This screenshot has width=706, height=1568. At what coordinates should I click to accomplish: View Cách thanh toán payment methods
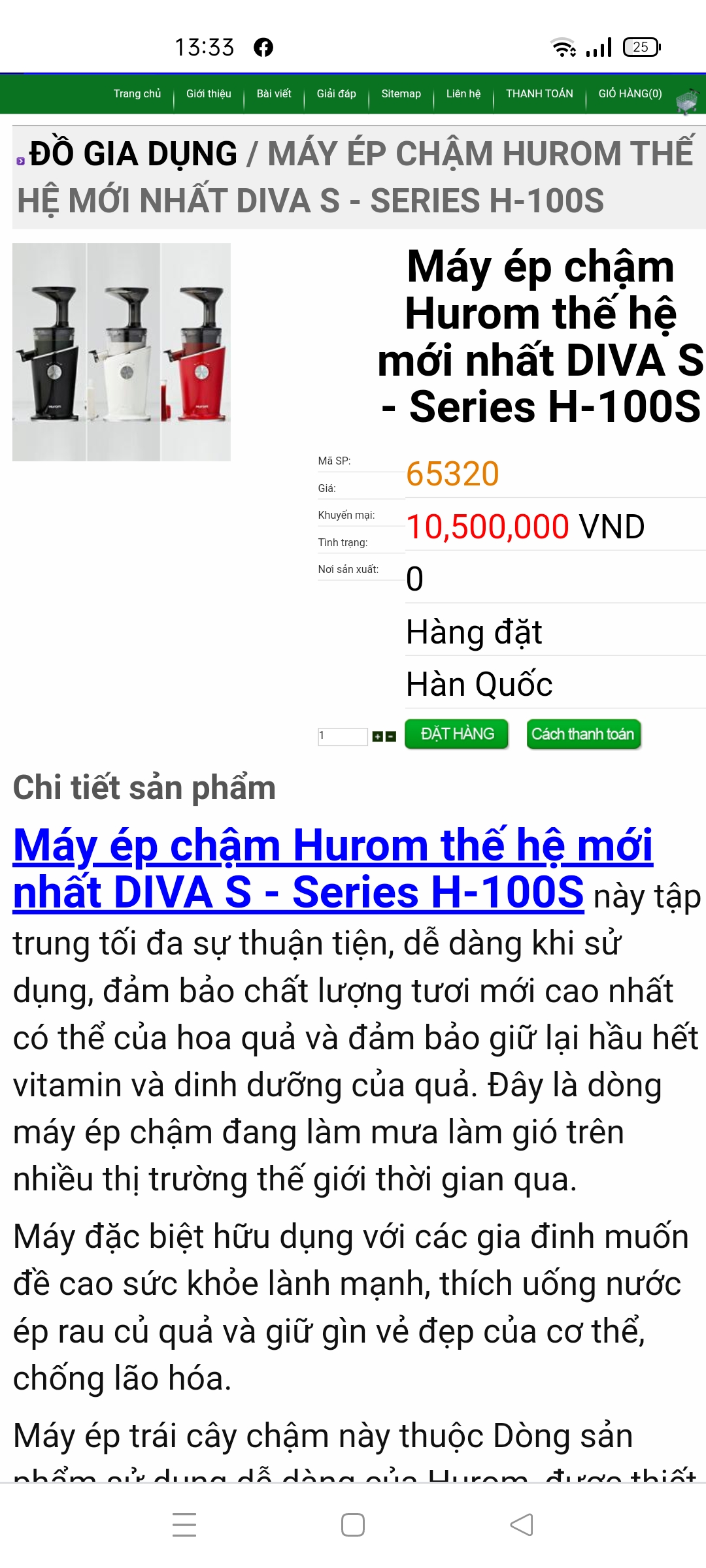pyautogui.click(x=583, y=734)
